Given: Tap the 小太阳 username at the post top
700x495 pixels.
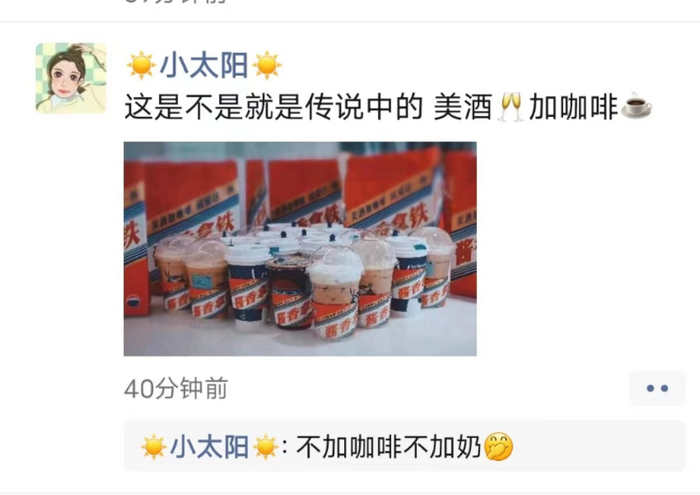Looking at the screenshot, I should pyautogui.click(x=204, y=66).
